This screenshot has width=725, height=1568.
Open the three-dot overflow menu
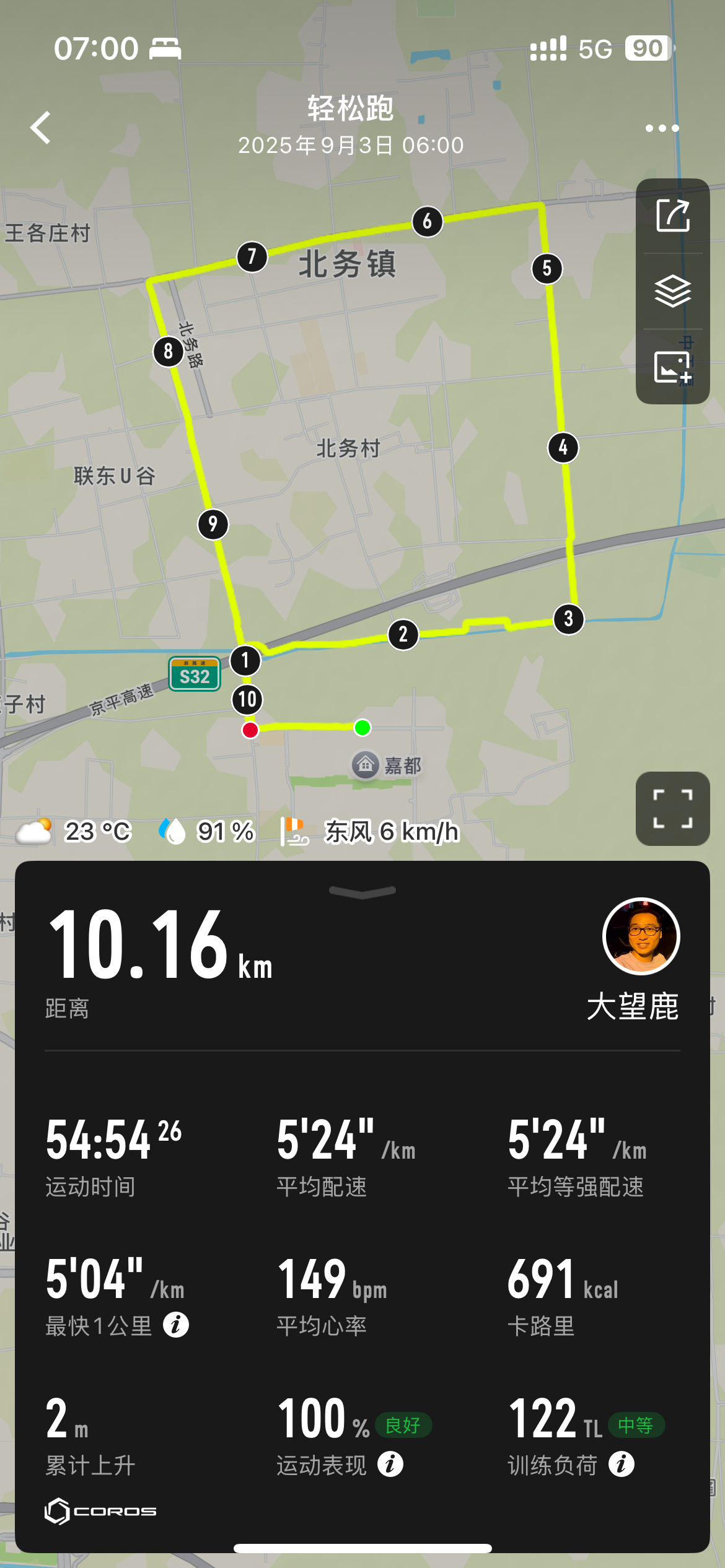click(x=662, y=128)
